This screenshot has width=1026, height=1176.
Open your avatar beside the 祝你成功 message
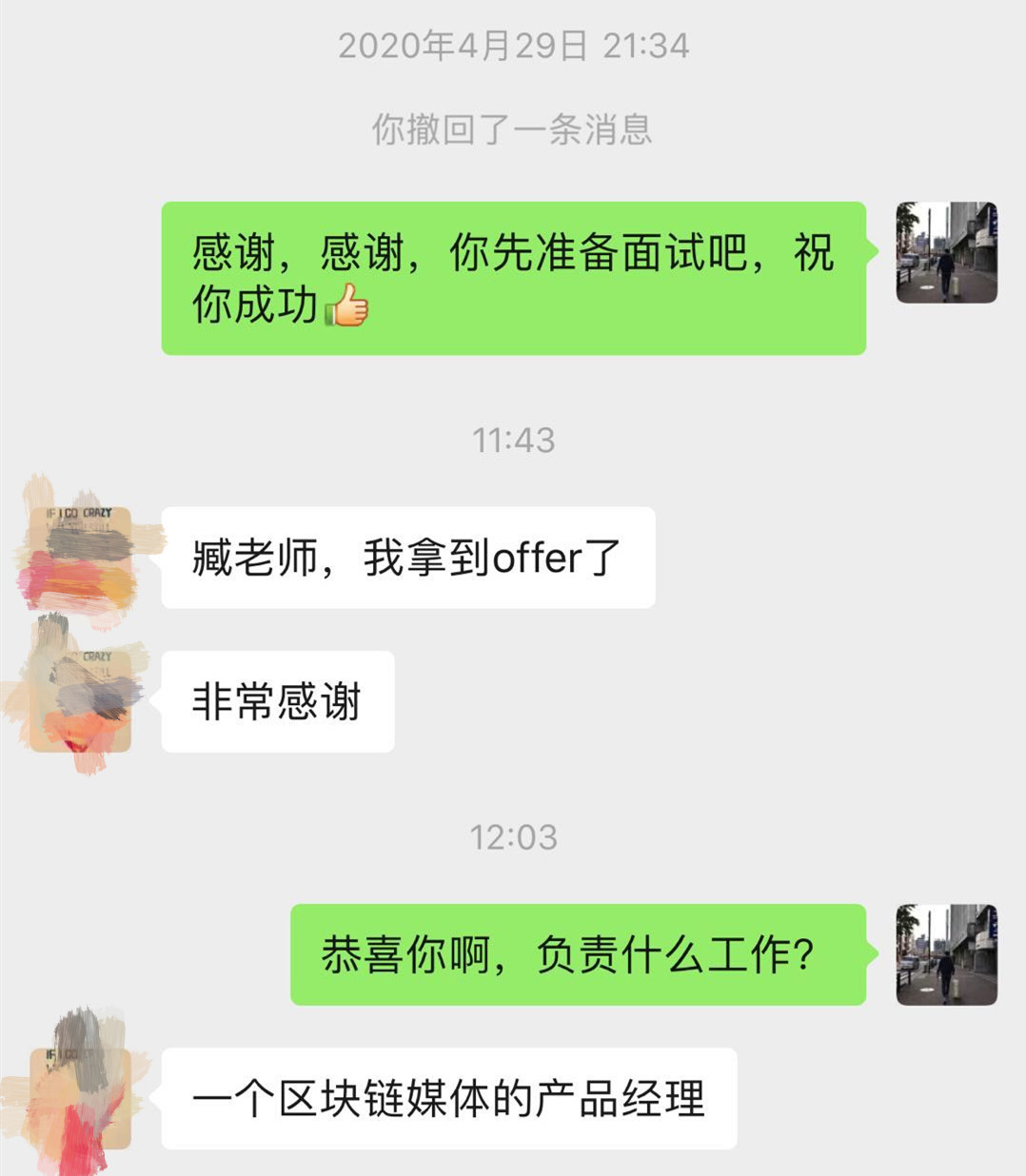[946, 252]
